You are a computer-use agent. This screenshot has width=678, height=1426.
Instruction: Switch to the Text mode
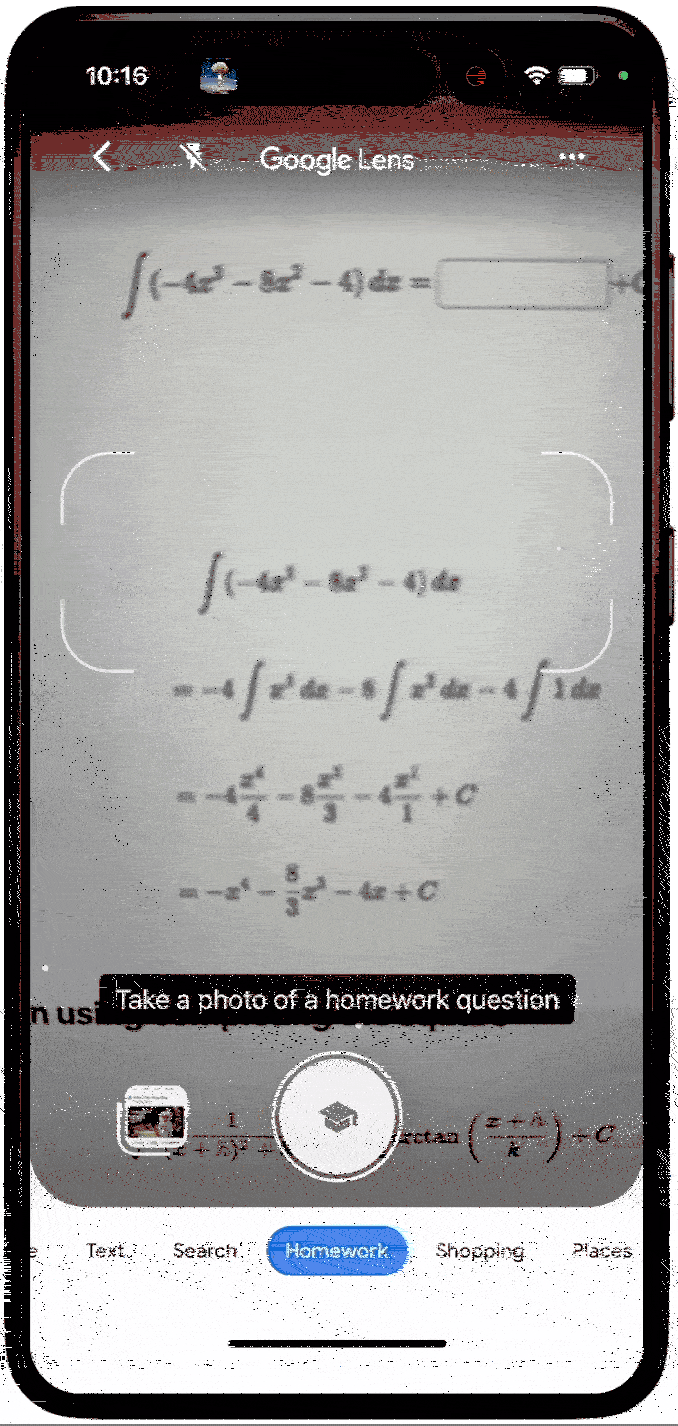click(106, 1250)
